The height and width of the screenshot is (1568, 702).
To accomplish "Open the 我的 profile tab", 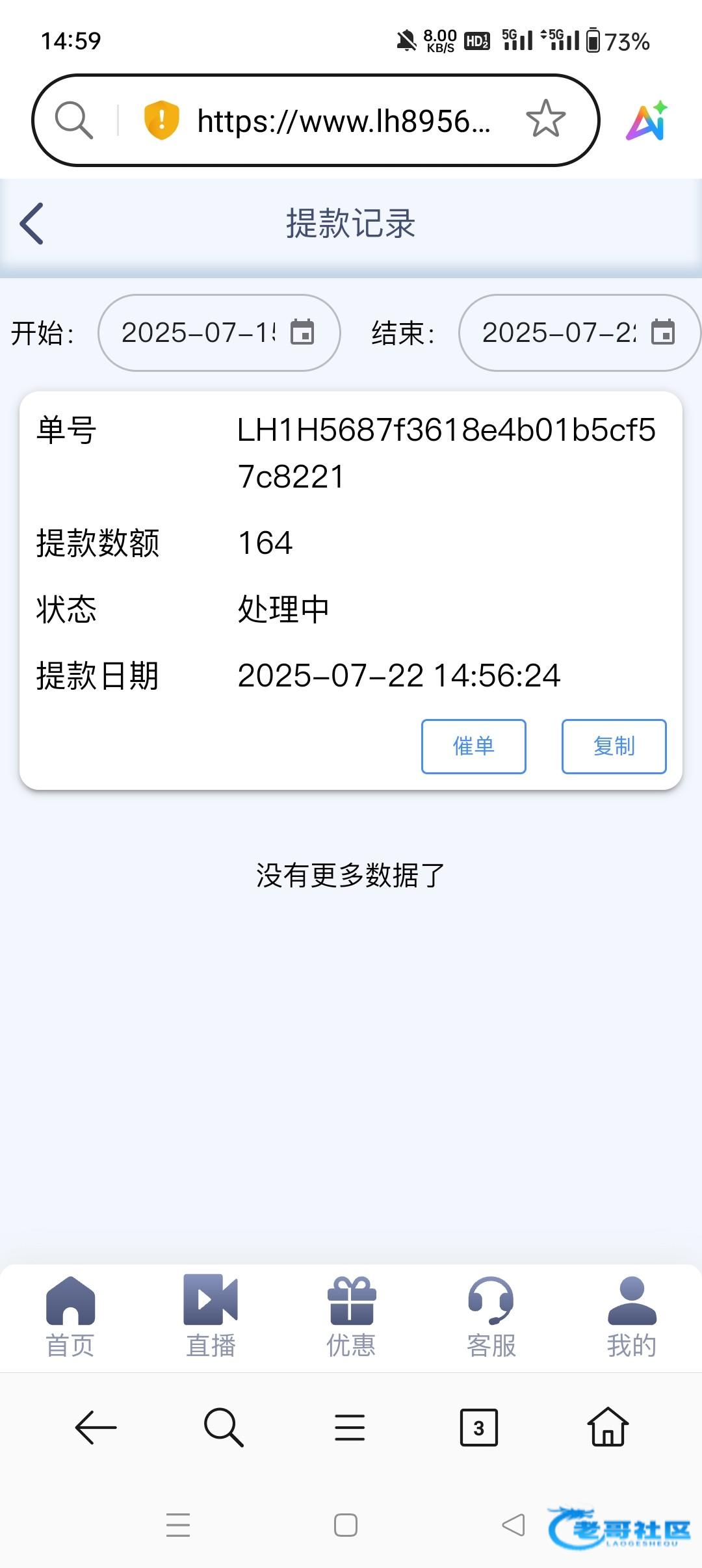I will [632, 1317].
